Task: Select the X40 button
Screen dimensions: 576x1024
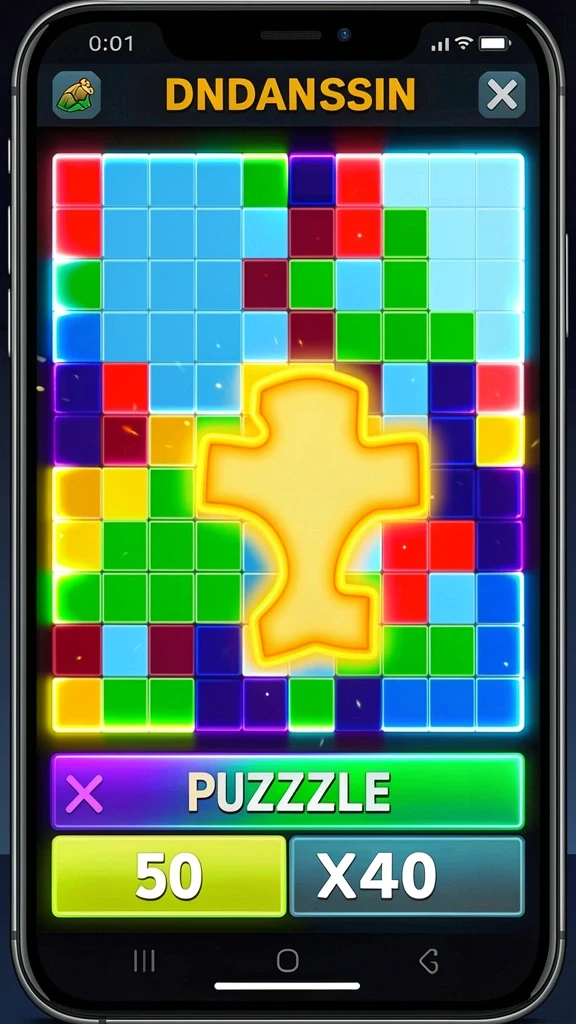Action: coord(407,876)
